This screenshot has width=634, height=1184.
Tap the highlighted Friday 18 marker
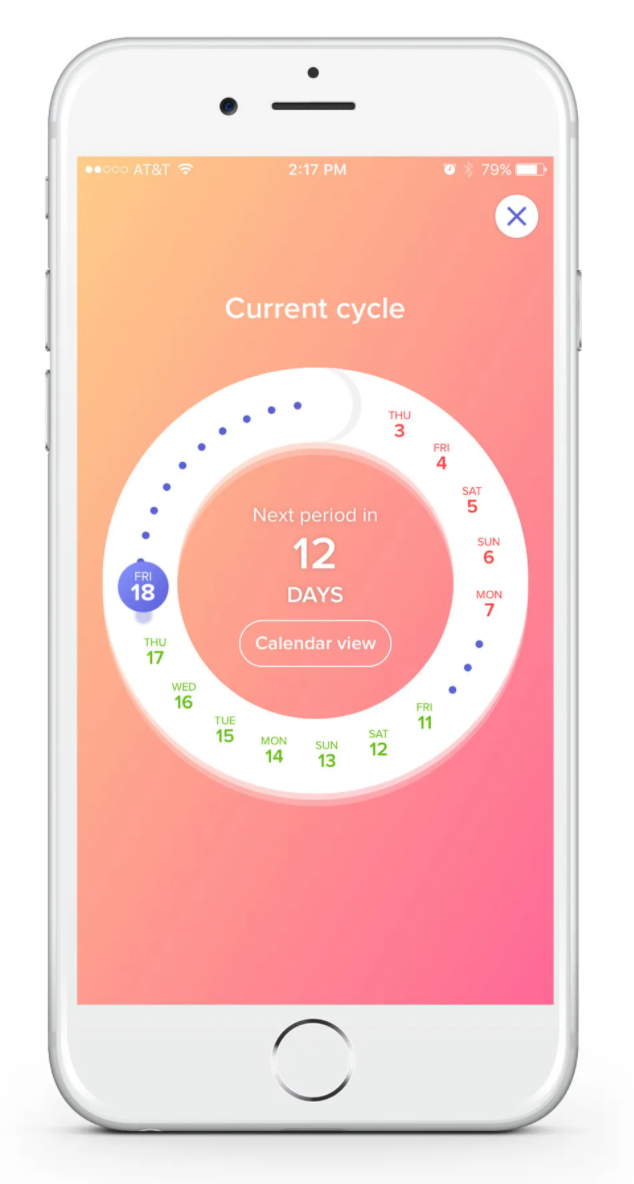pos(143,587)
